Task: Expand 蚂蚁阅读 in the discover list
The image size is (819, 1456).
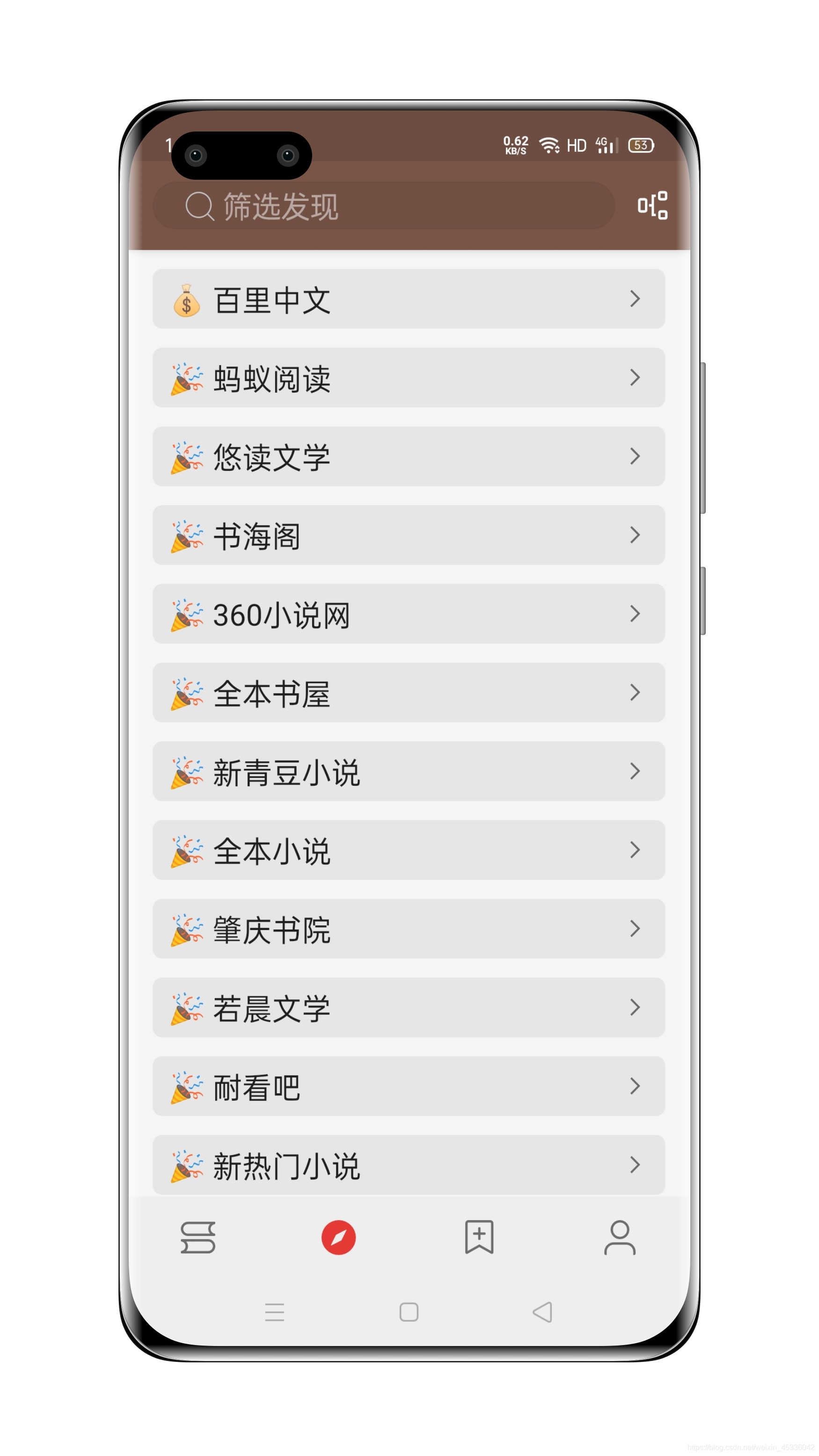Action: click(408, 378)
